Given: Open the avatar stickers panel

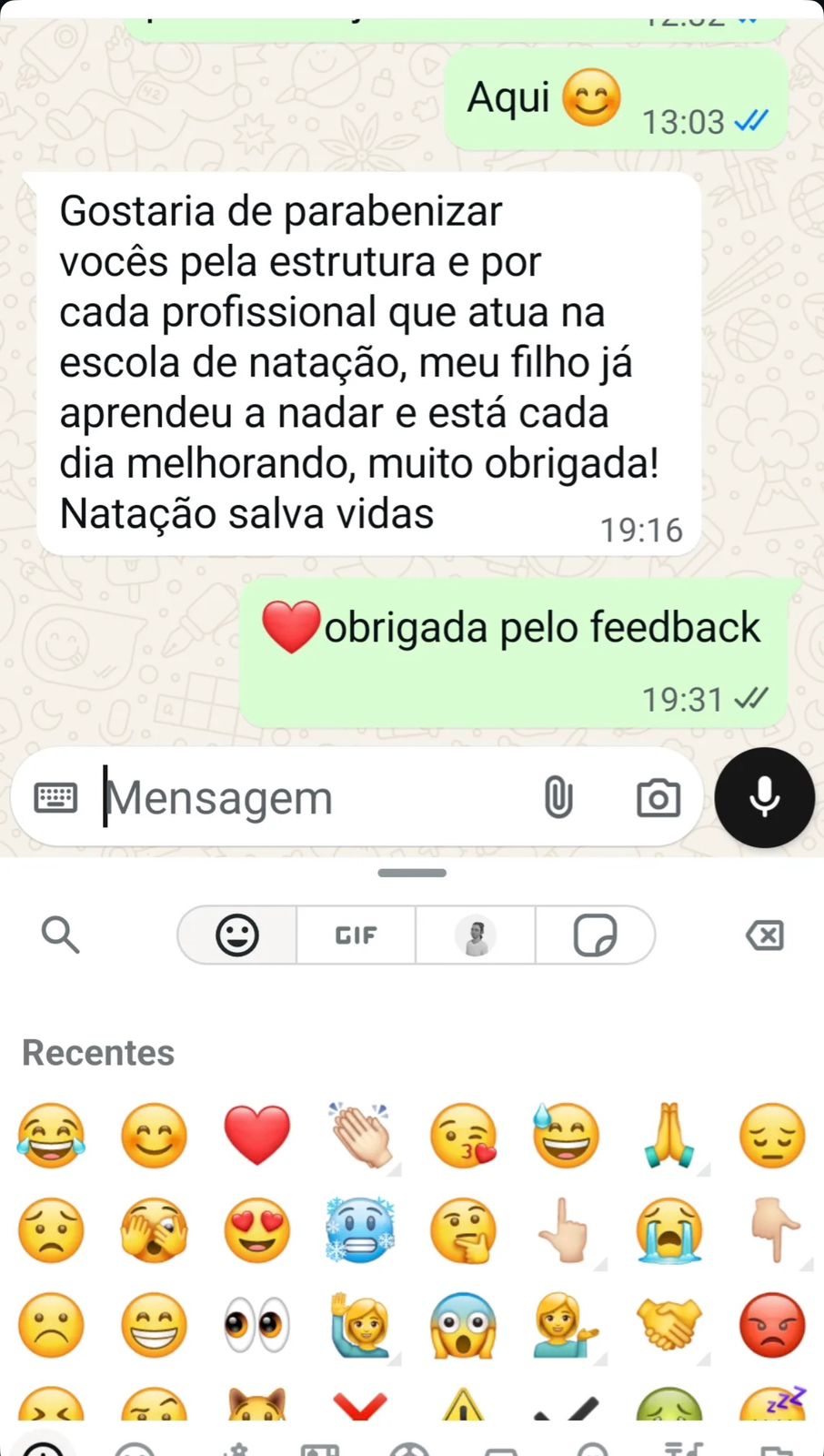Looking at the screenshot, I should pos(476,935).
